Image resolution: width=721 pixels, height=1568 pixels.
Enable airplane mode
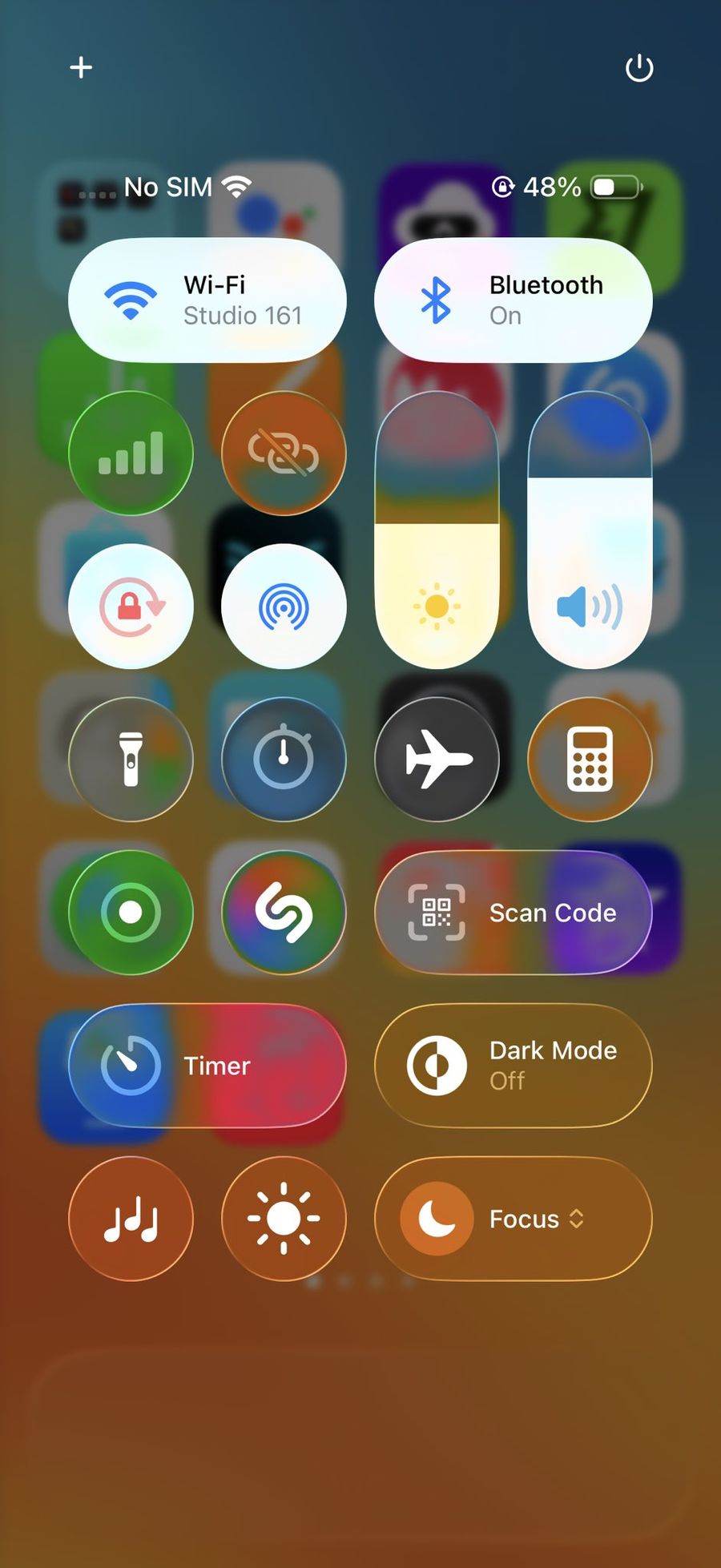point(437,760)
